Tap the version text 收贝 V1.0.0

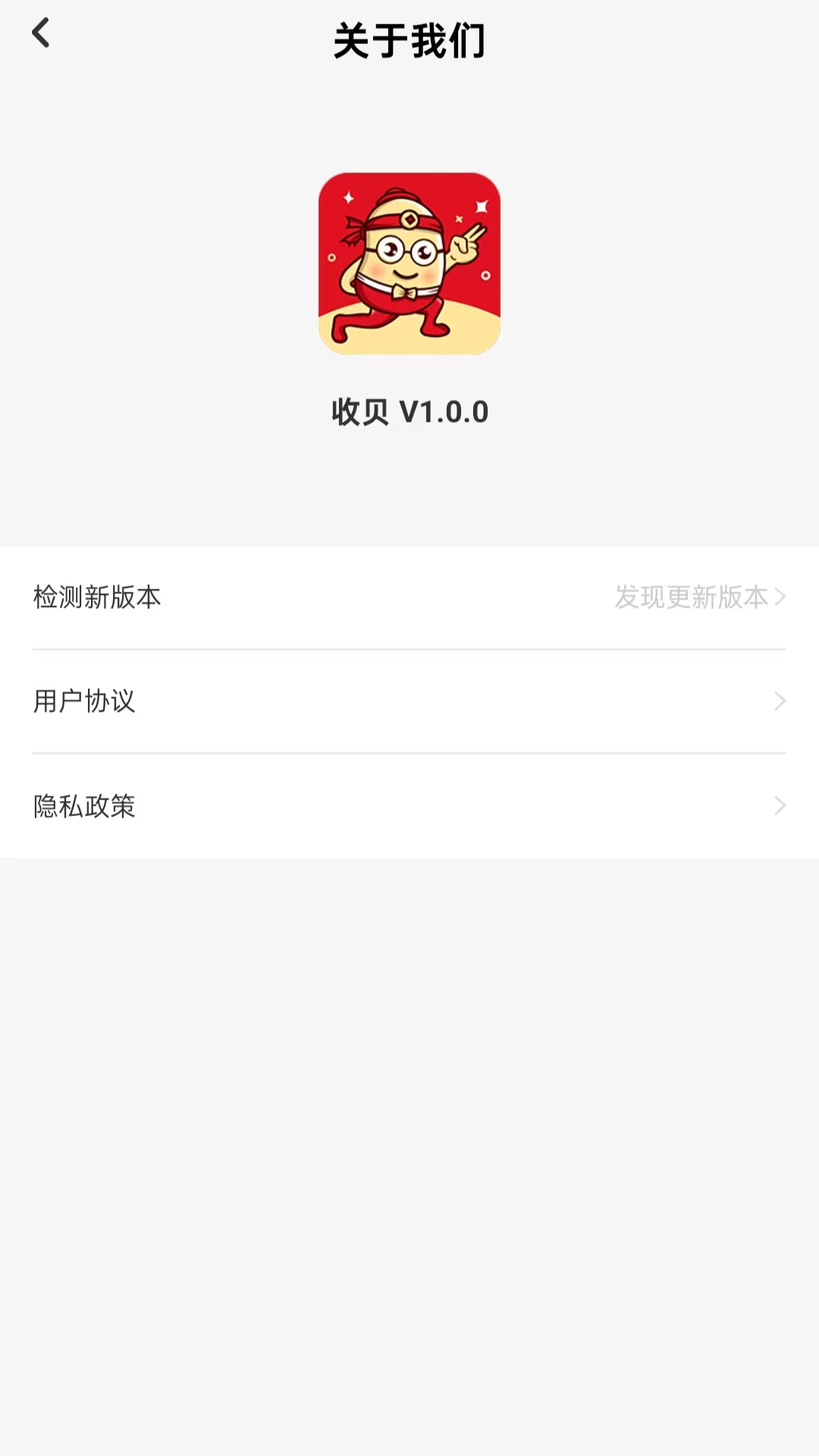pos(409,411)
